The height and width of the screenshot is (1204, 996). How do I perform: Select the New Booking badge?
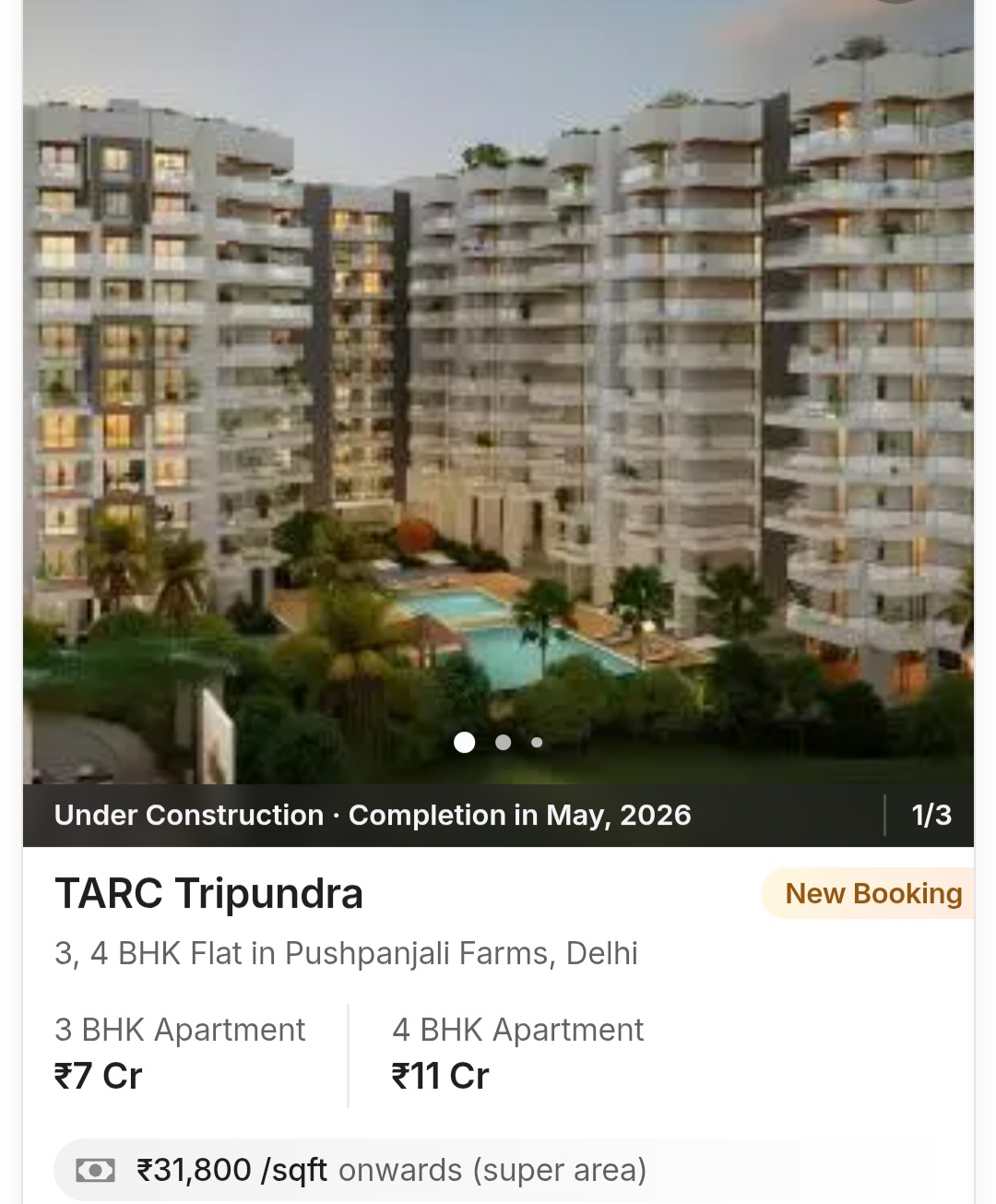point(872,893)
